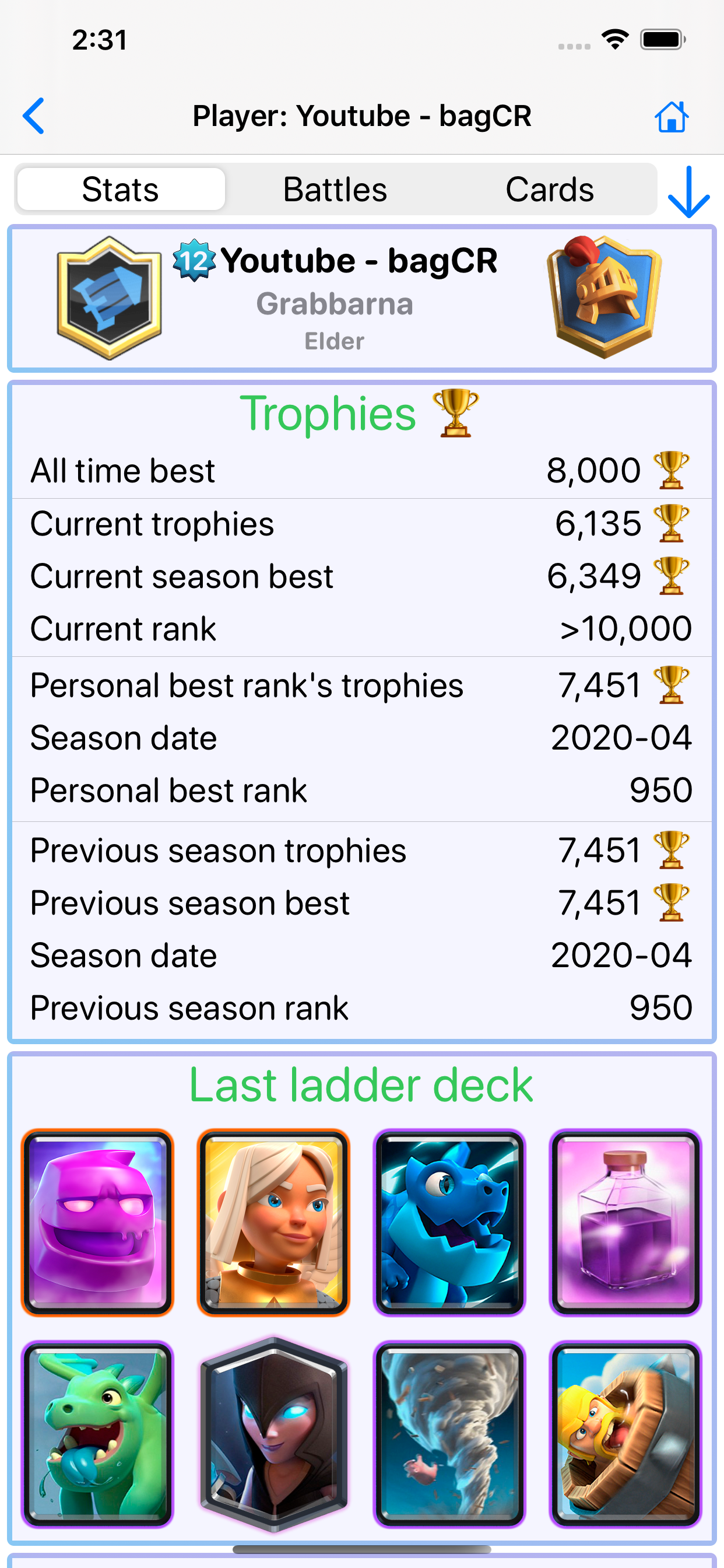Screen dimensions: 724x1568
Task: Open the Battle Healer card
Action: 273,1222
